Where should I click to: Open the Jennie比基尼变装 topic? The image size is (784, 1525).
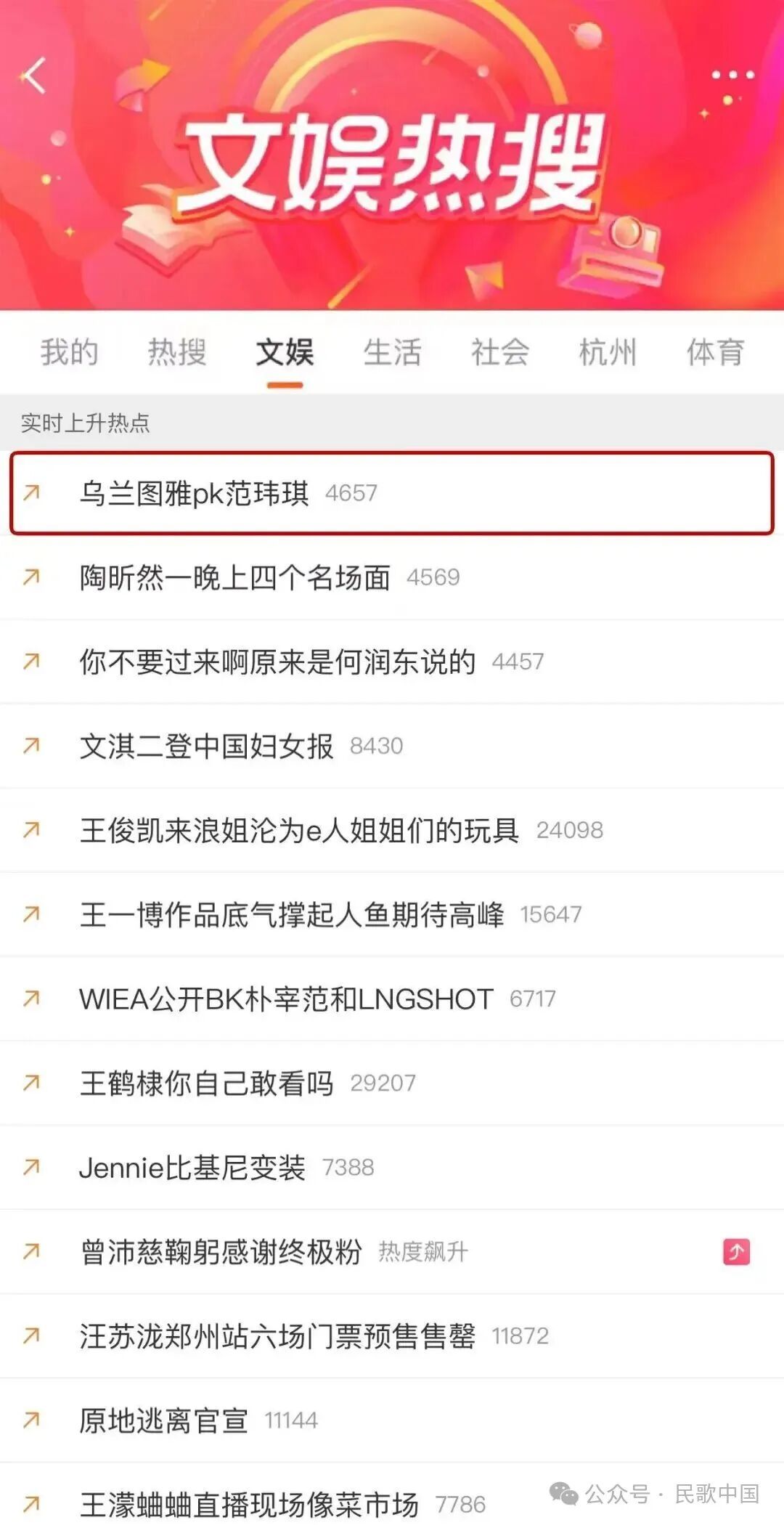point(192,1167)
